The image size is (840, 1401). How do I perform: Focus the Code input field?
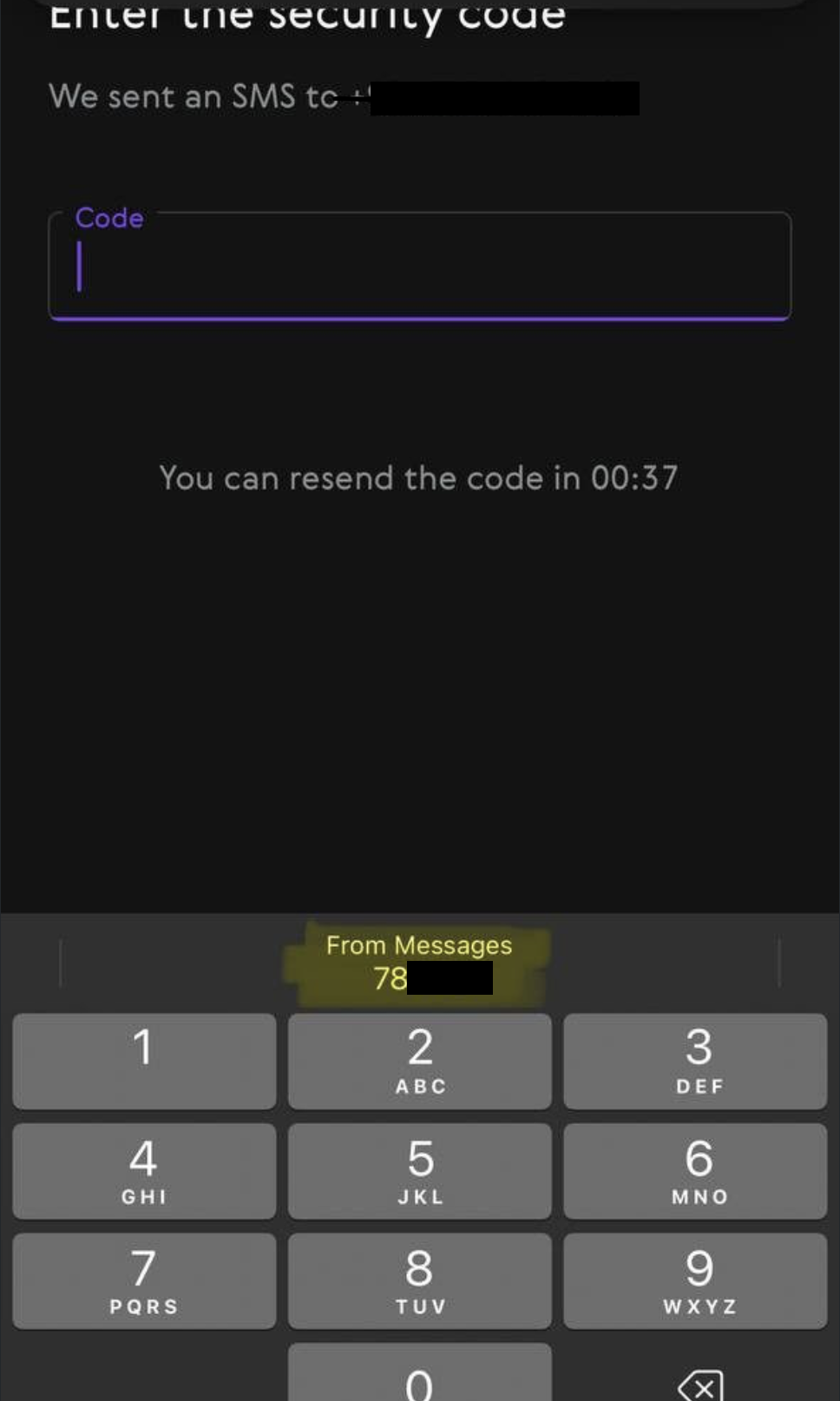pyautogui.click(x=419, y=266)
